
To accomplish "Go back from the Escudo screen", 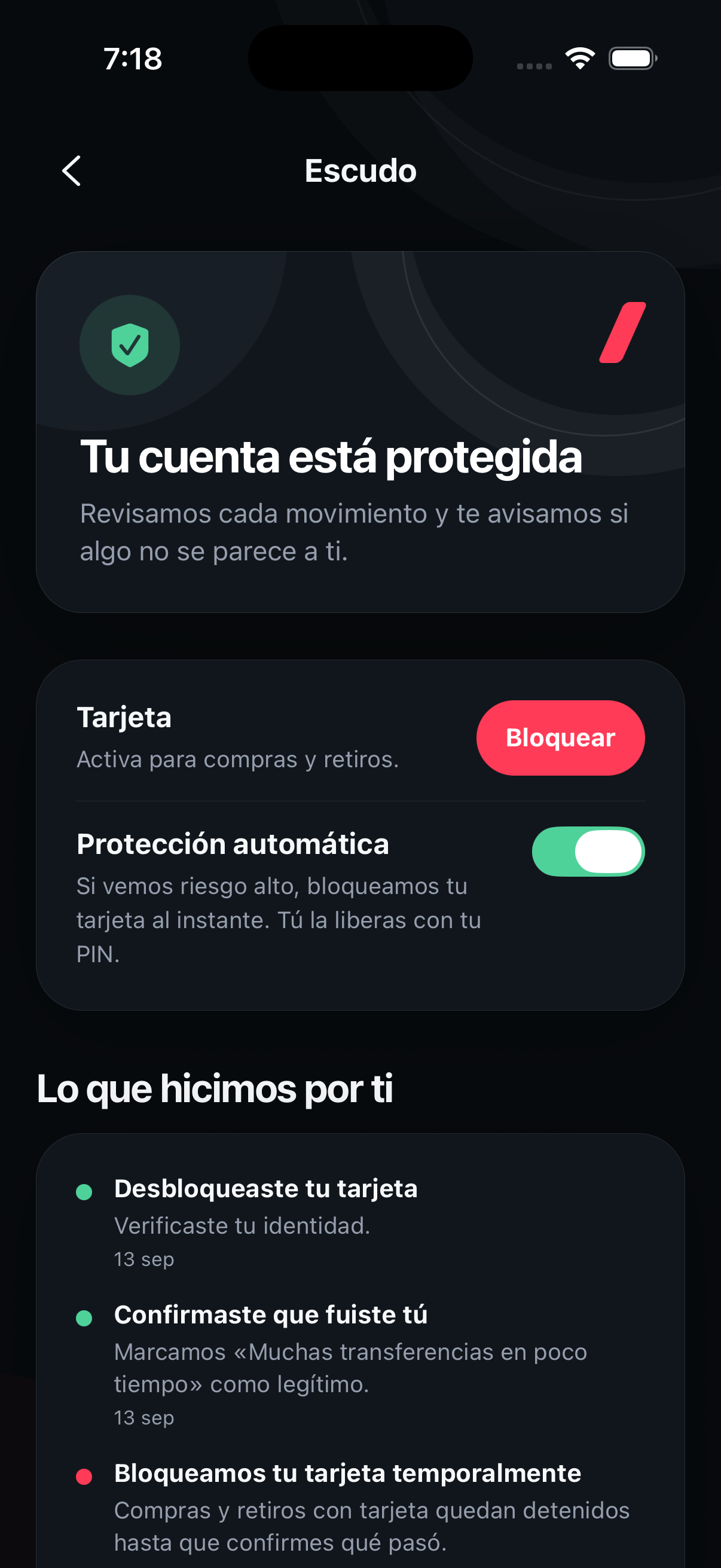I will [72, 170].
